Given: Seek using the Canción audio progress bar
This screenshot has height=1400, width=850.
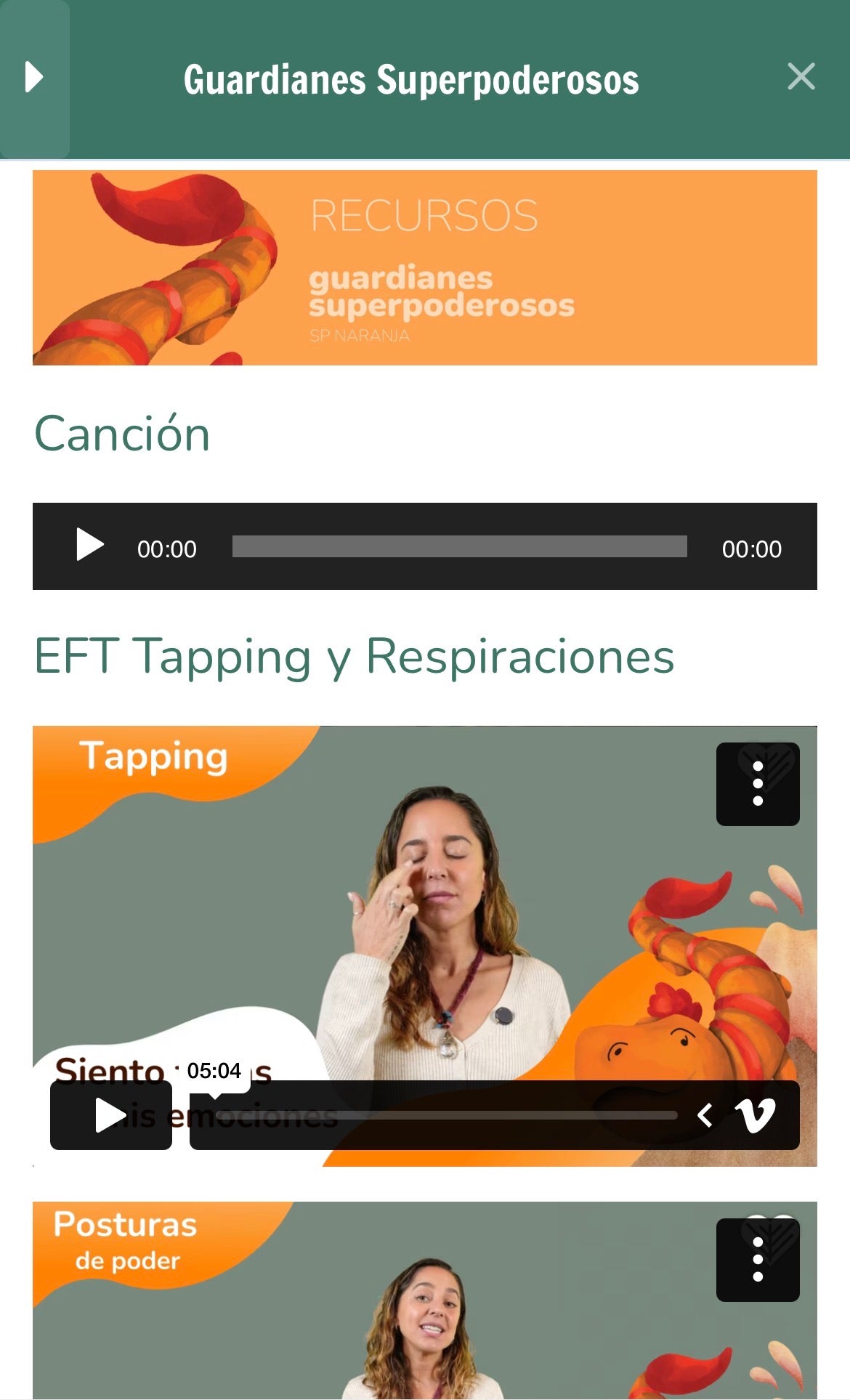Looking at the screenshot, I should (458, 546).
